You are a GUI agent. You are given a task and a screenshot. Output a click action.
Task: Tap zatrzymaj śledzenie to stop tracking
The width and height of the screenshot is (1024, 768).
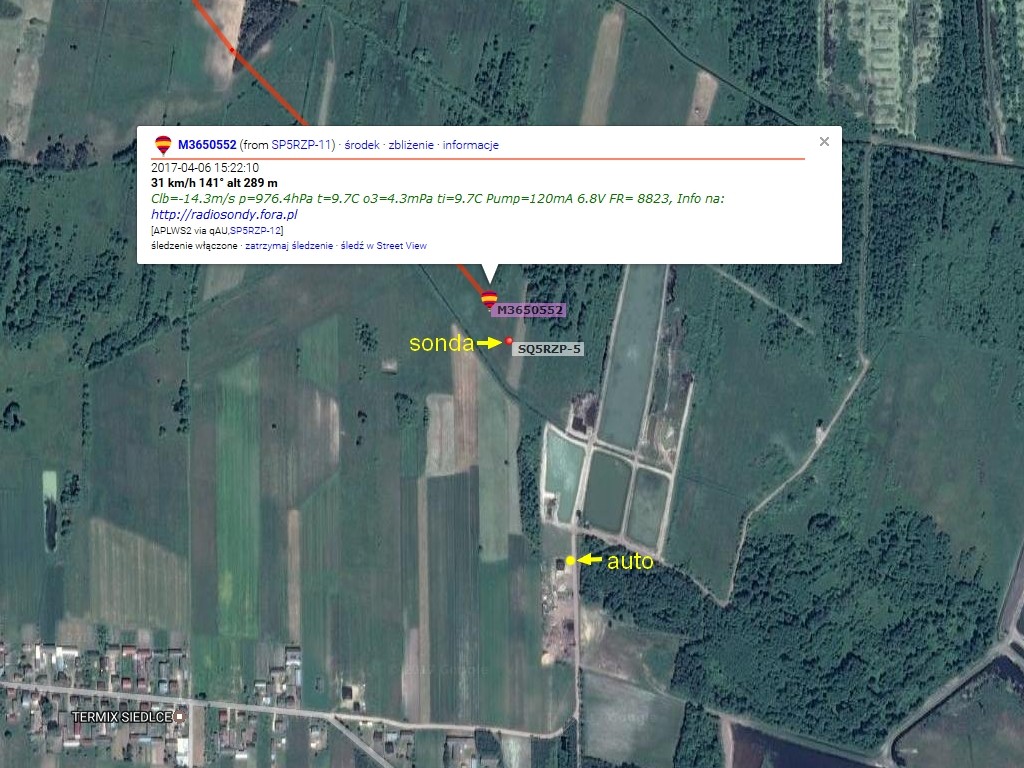(289, 245)
